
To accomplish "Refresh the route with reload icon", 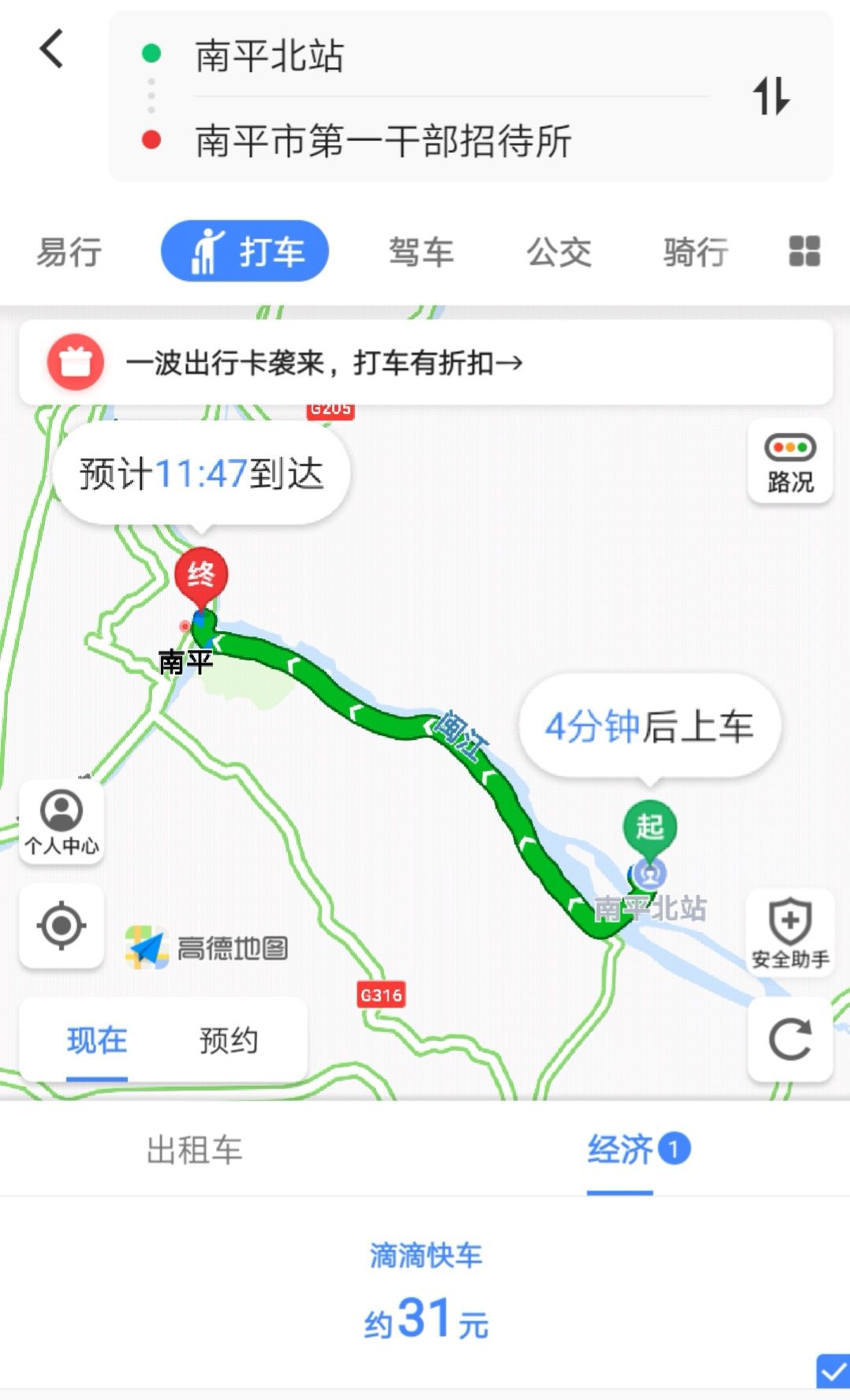I will [790, 1039].
